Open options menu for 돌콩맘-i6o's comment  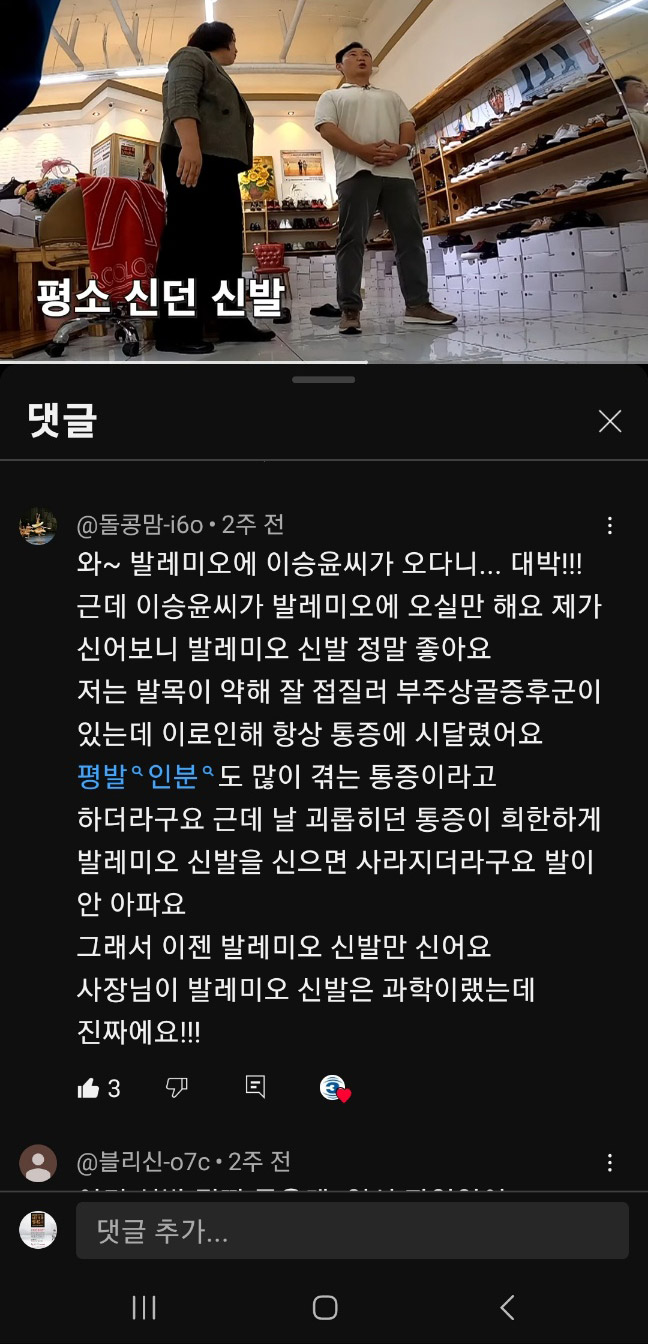tap(609, 526)
